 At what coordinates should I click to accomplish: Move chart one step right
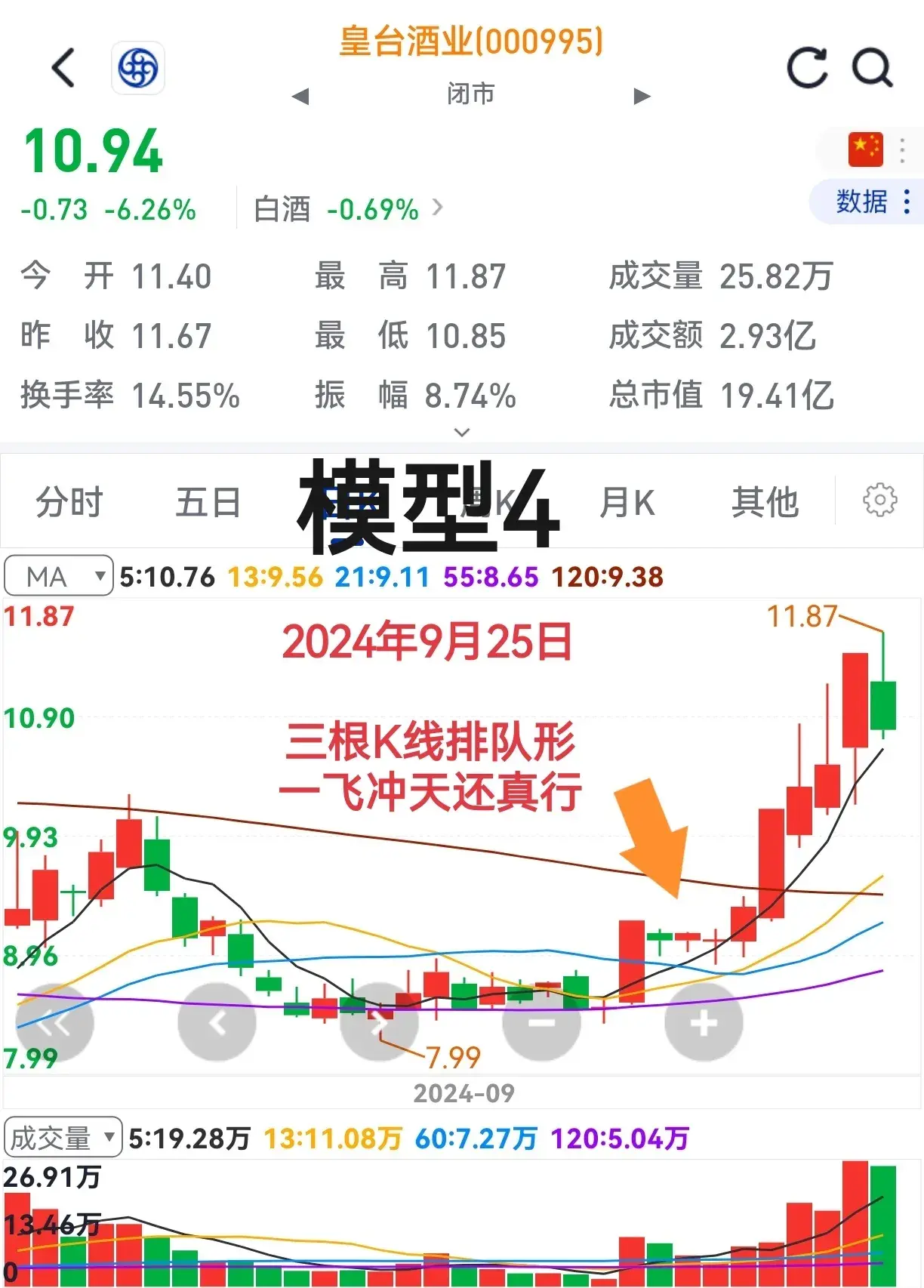point(380,1023)
